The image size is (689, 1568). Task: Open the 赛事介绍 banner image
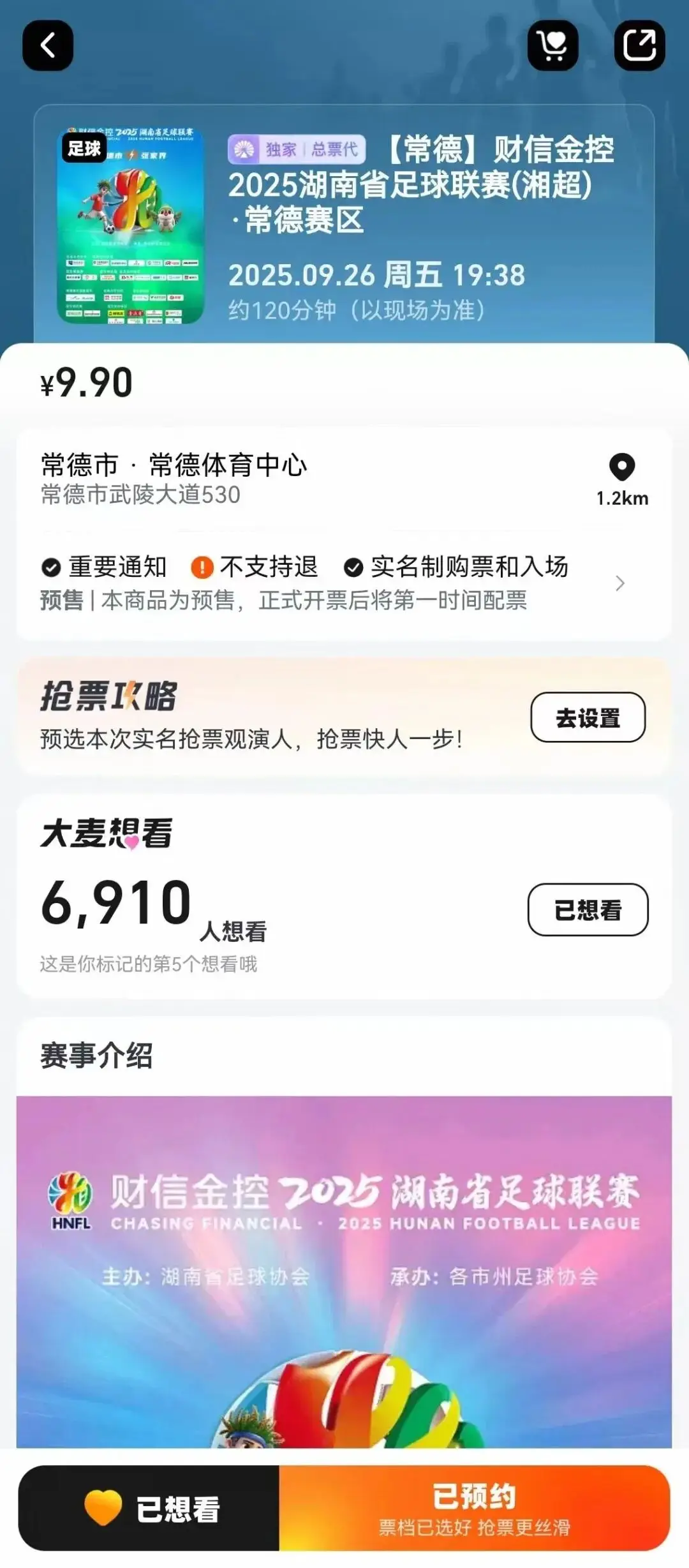click(x=344, y=1270)
